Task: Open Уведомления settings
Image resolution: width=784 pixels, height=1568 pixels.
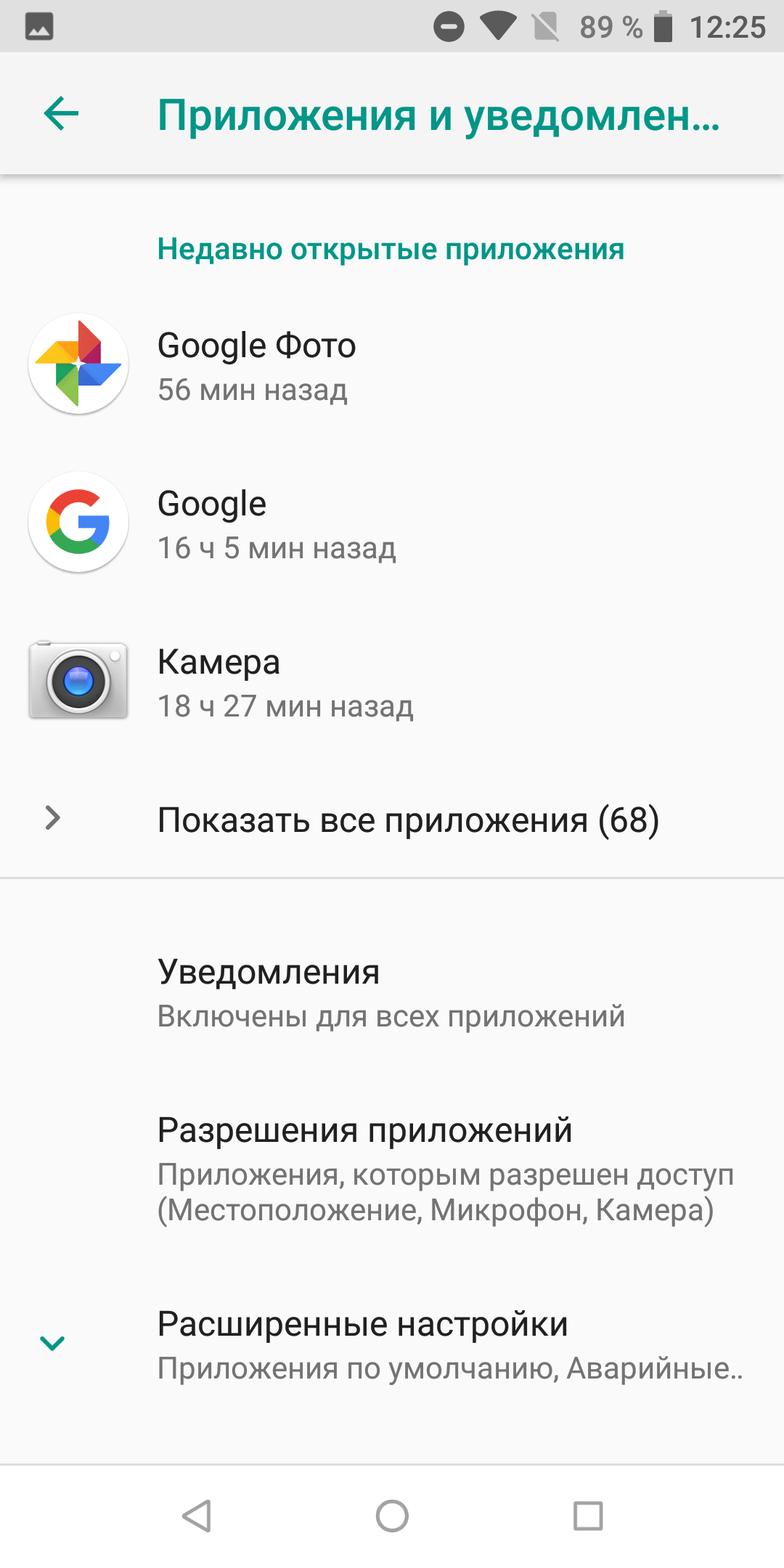Action: [392, 992]
